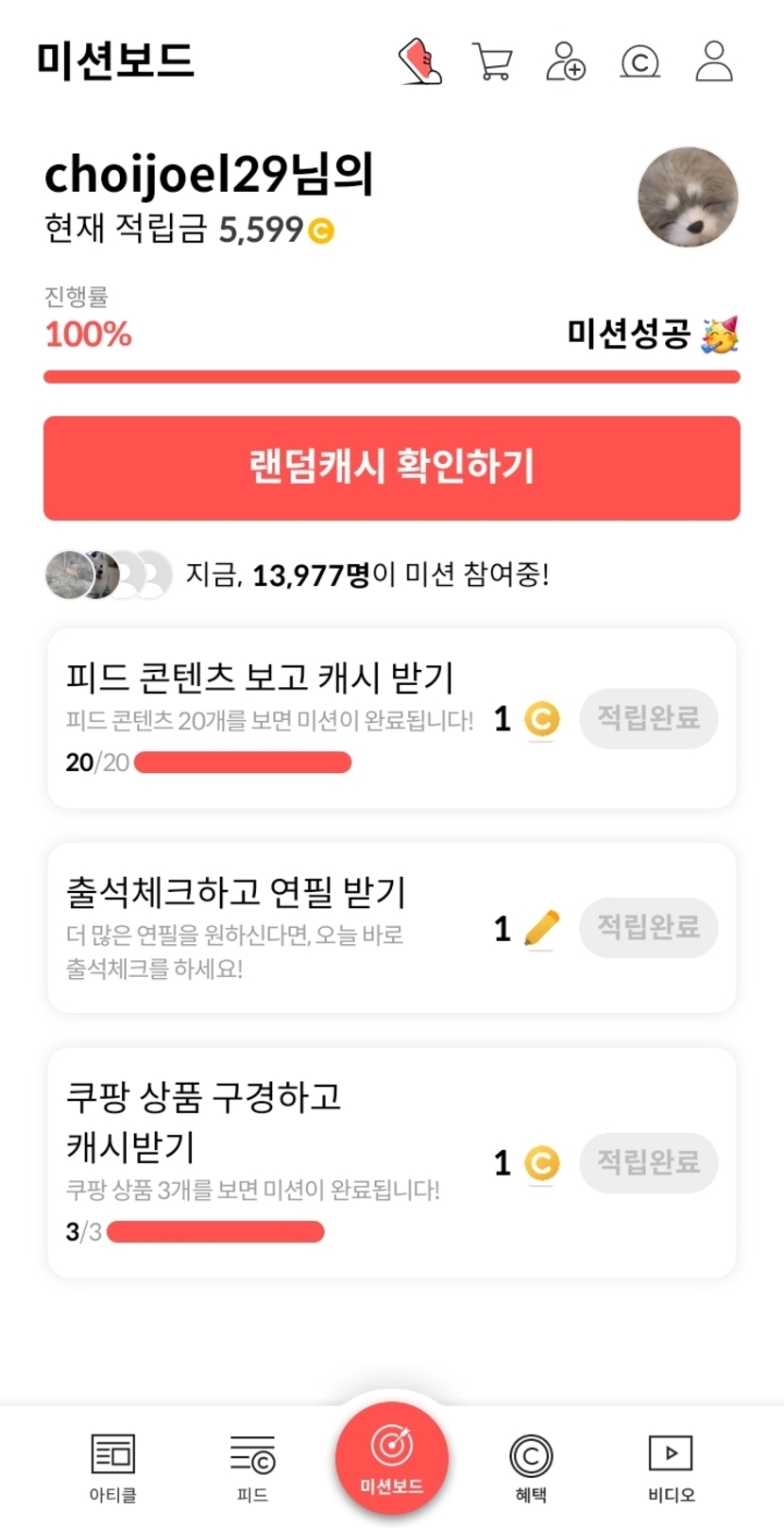
Task: Switch to the 피드 tab
Action: (x=252, y=1467)
